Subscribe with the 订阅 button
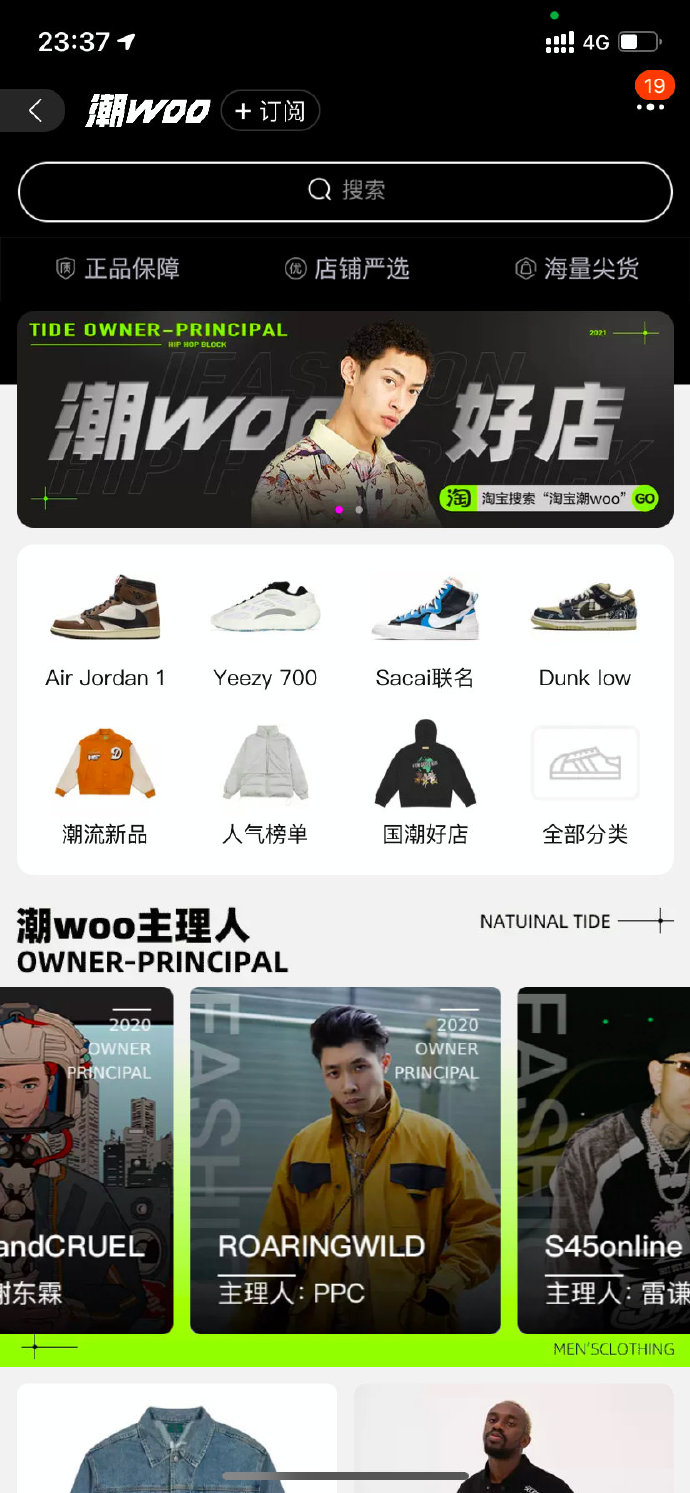The width and height of the screenshot is (690, 1493). [x=270, y=111]
